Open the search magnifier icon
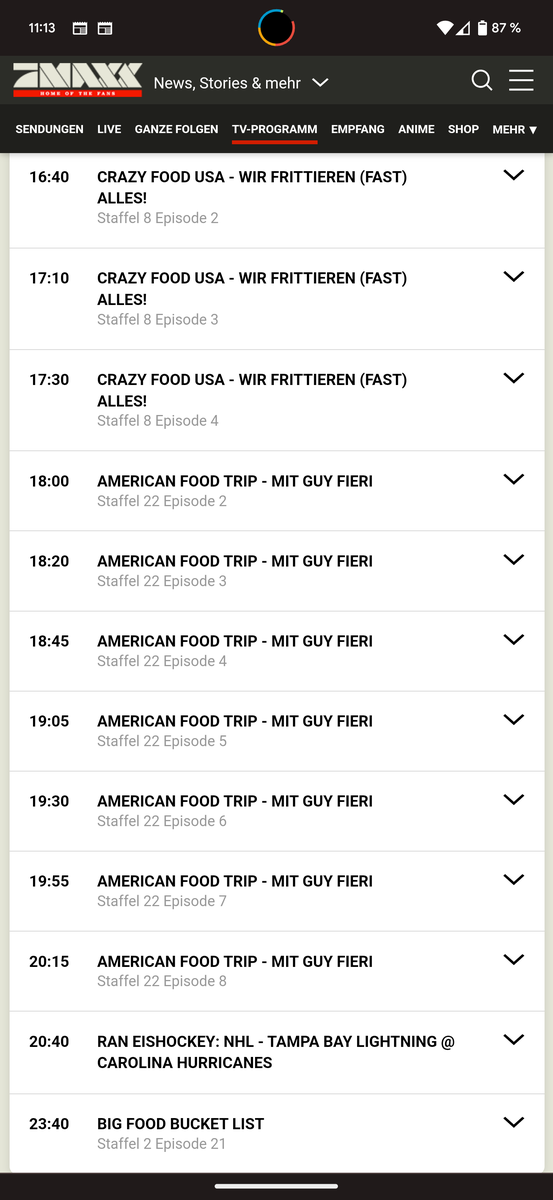The image size is (553, 1200). pyautogui.click(x=482, y=81)
